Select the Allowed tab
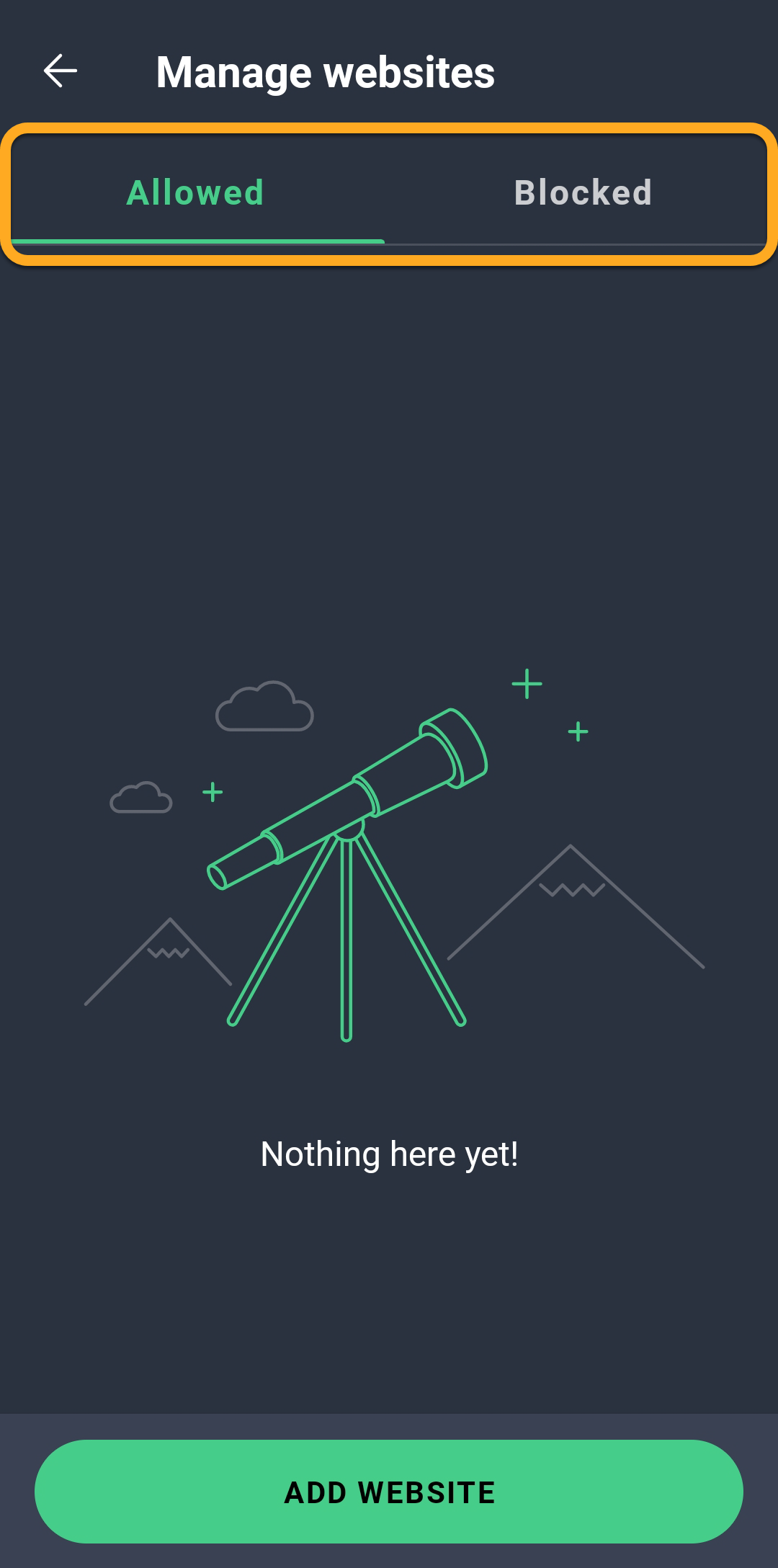The image size is (778, 1568). click(x=196, y=193)
